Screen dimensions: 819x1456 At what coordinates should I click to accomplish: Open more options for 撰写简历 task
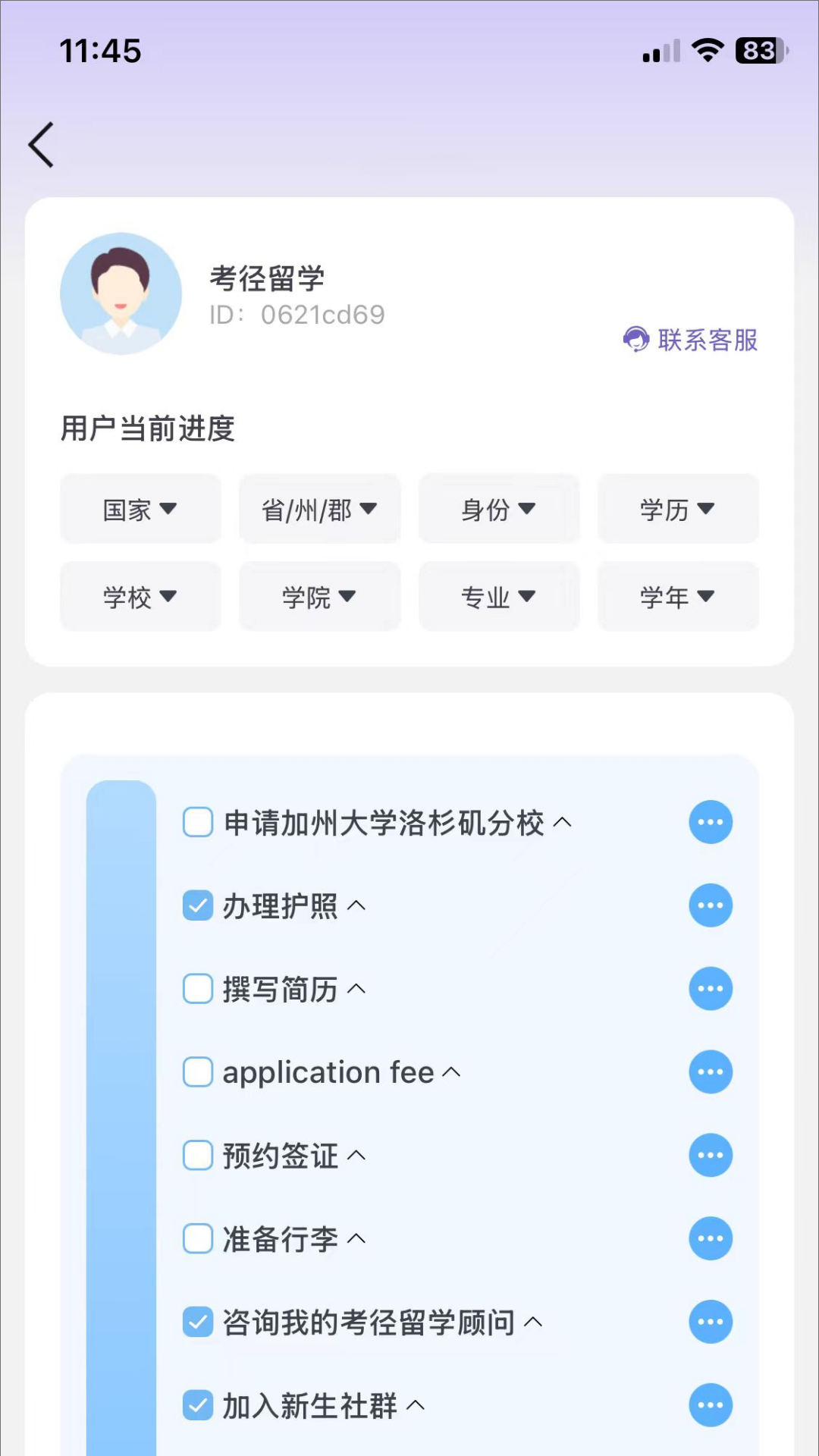(711, 989)
